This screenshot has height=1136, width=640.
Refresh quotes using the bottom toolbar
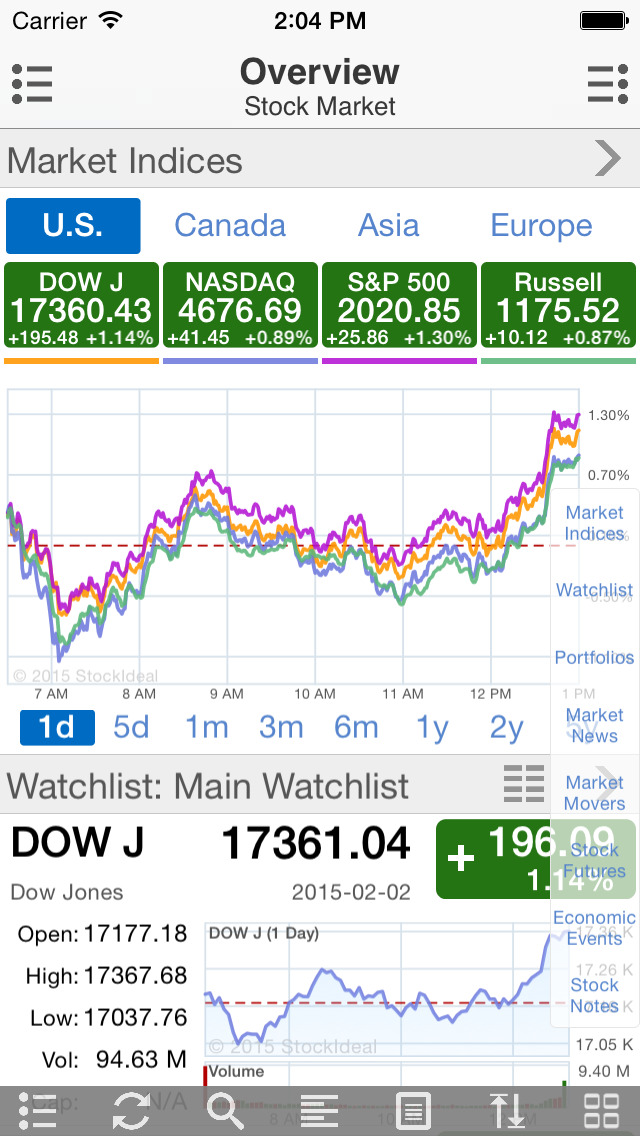(x=131, y=1110)
